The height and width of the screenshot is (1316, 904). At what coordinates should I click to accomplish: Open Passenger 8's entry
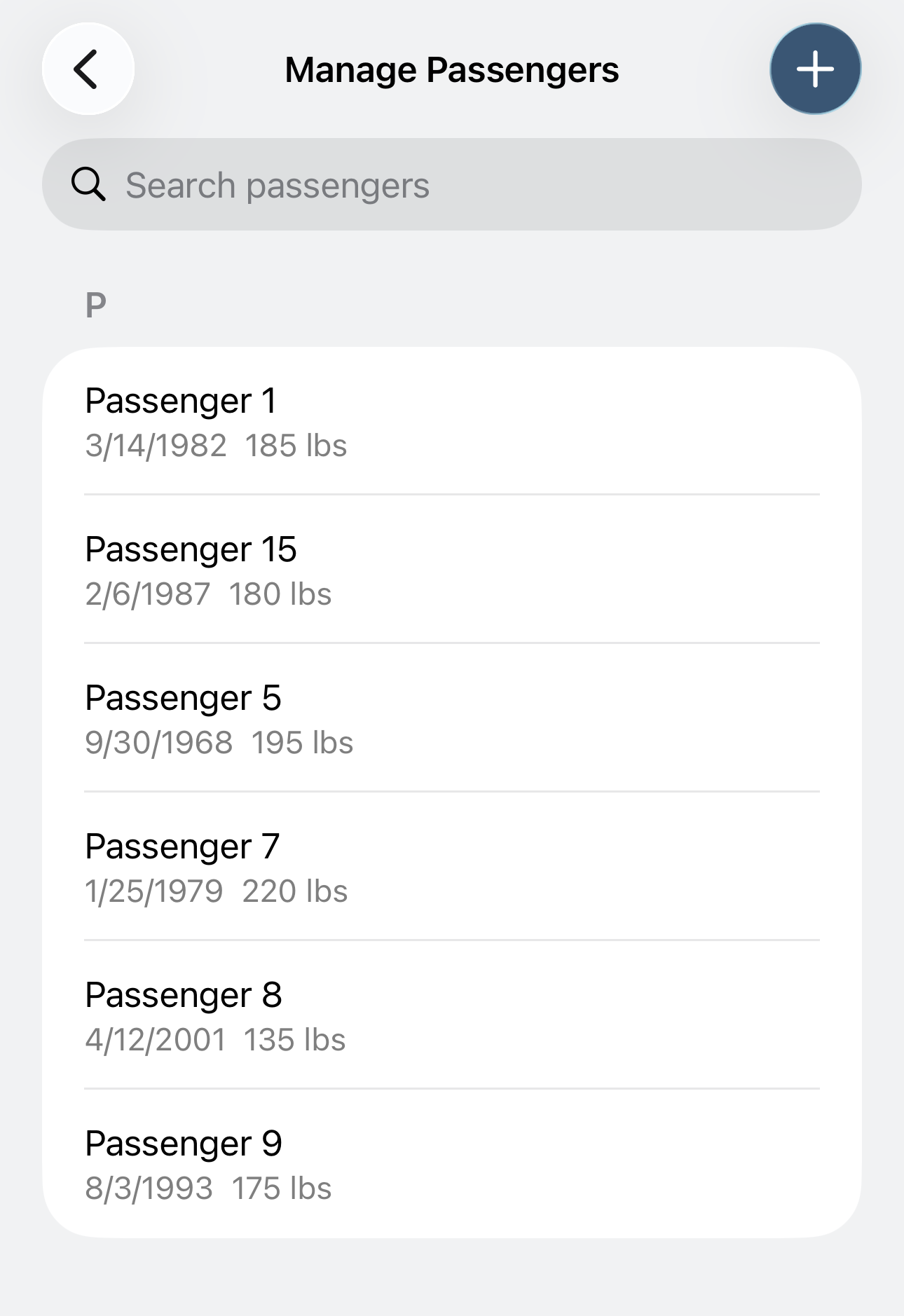(452, 1016)
